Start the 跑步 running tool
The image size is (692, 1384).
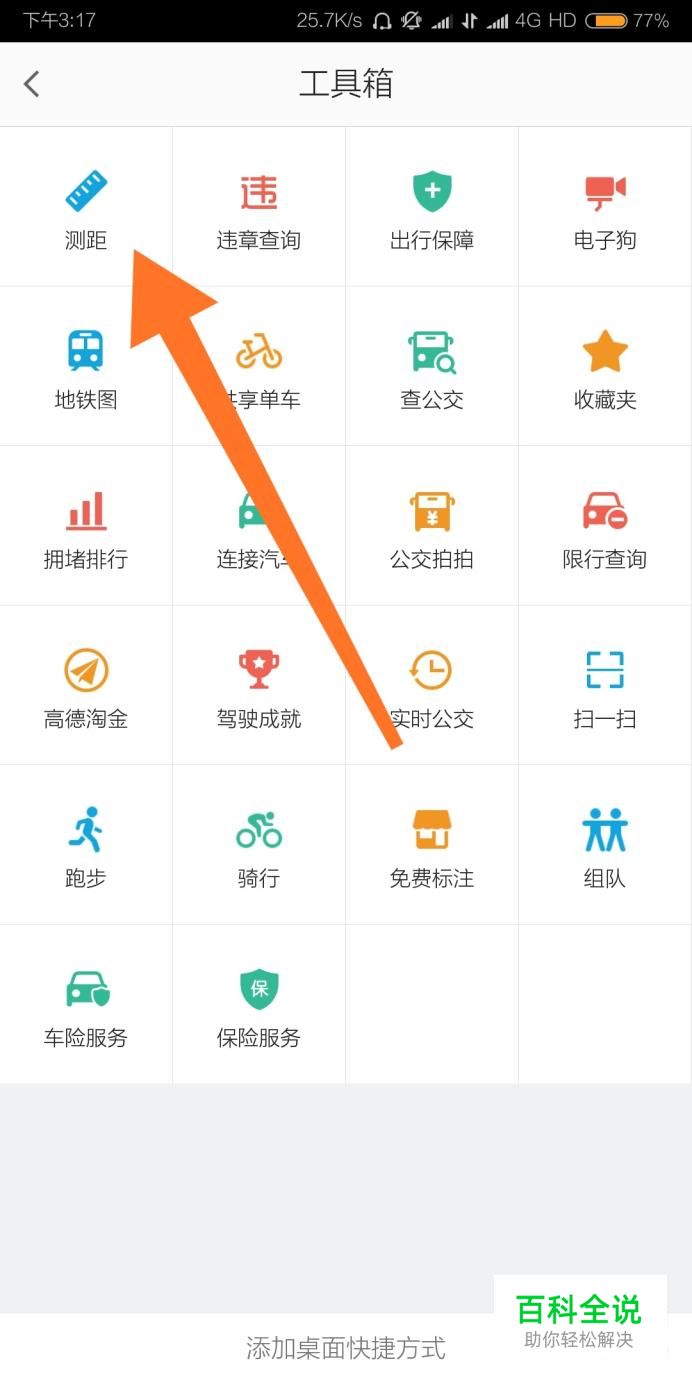(86, 845)
